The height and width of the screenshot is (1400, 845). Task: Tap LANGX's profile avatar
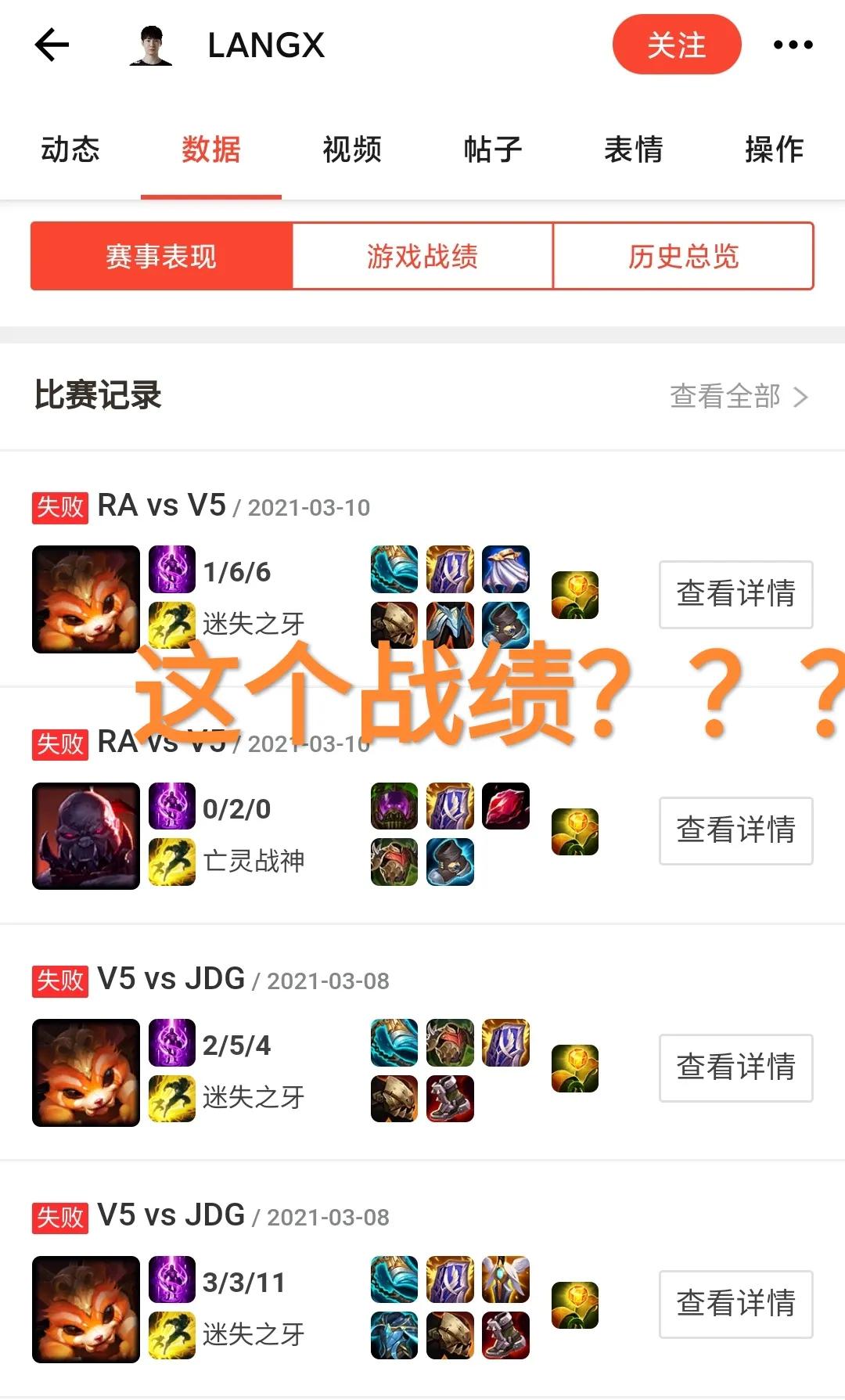click(150, 45)
